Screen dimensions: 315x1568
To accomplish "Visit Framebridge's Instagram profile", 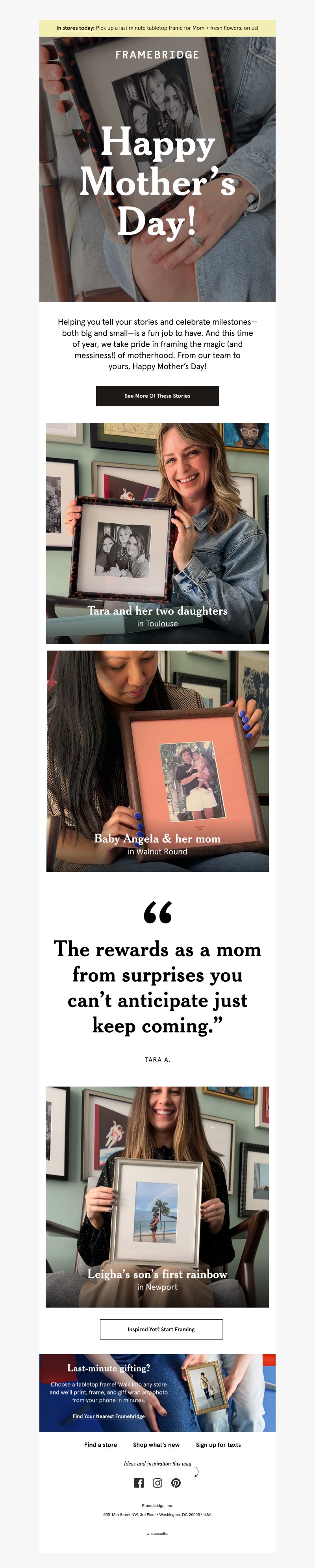I will tap(157, 1483).
